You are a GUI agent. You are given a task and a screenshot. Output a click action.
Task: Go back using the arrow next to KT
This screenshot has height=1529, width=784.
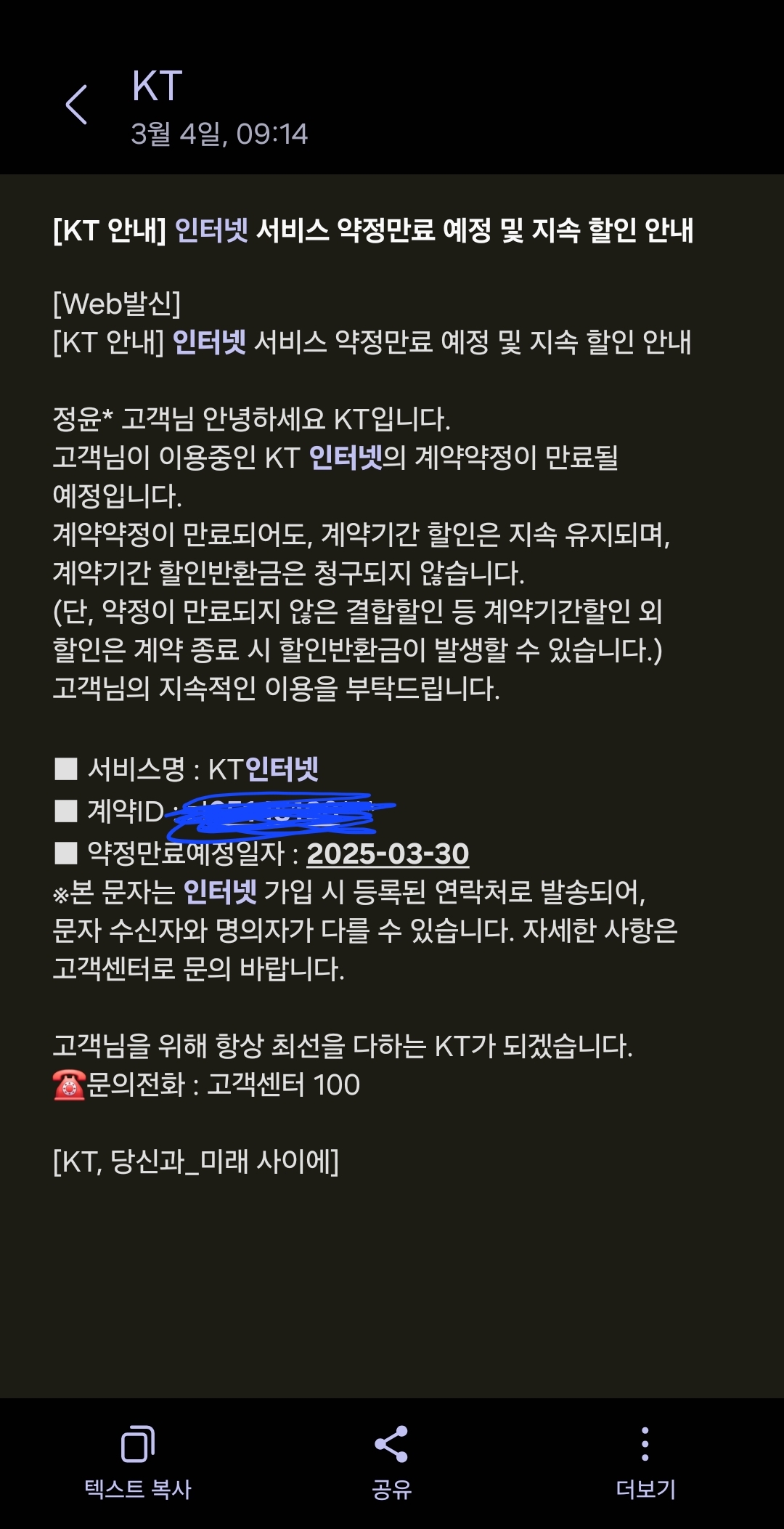click(x=77, y=105)
